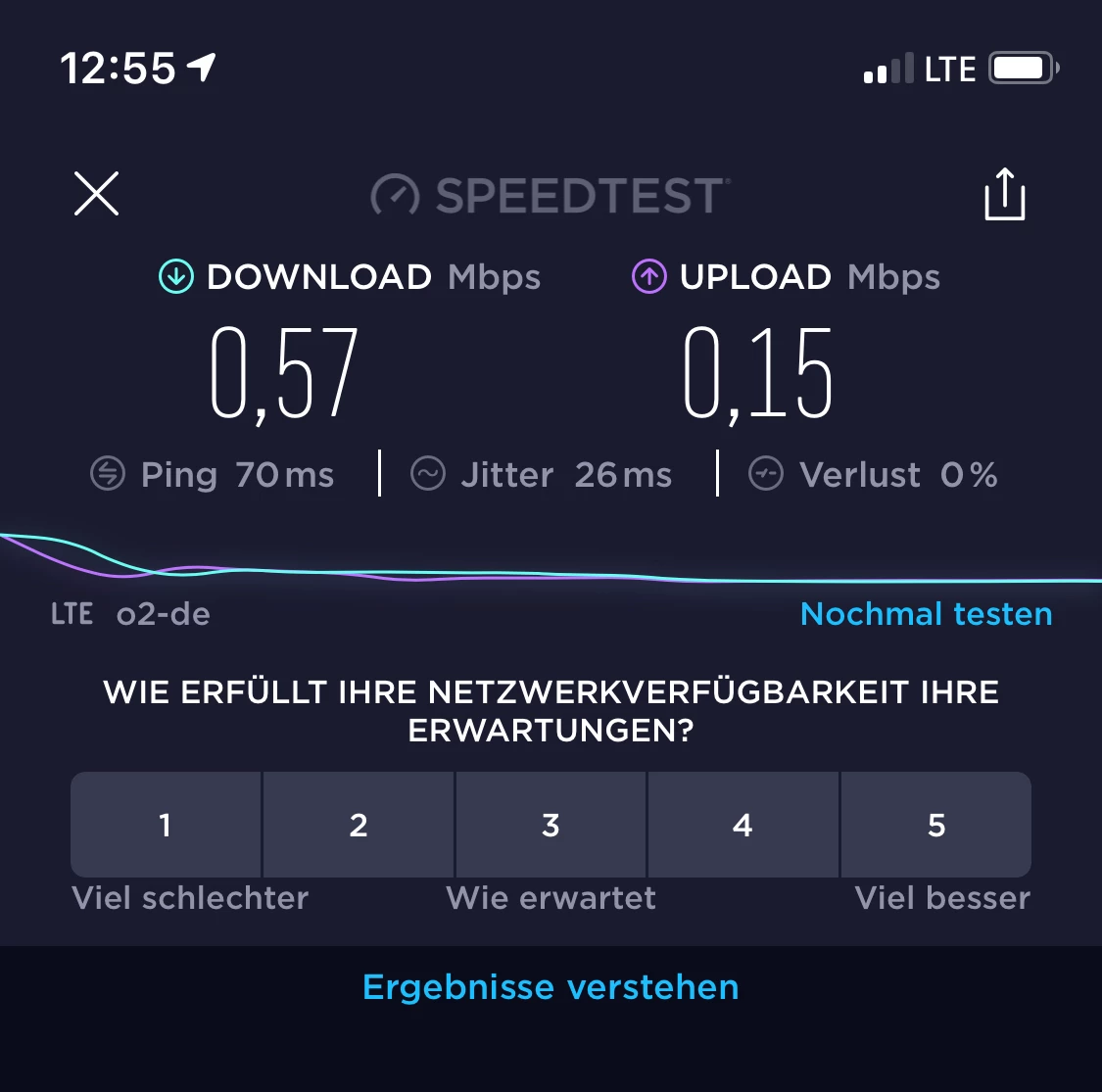The width and height of the screenshot is (1102, 1092).
Task: Share the speed test result
Action: [1004, 194]
